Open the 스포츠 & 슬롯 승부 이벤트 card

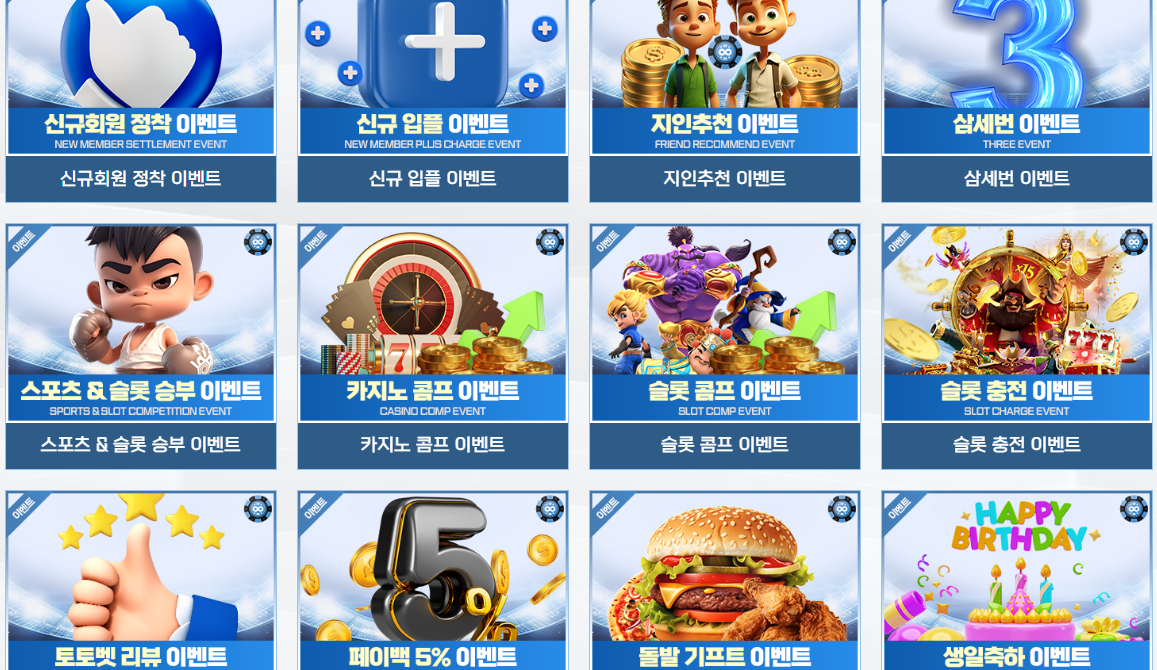(x=140, y=345)
